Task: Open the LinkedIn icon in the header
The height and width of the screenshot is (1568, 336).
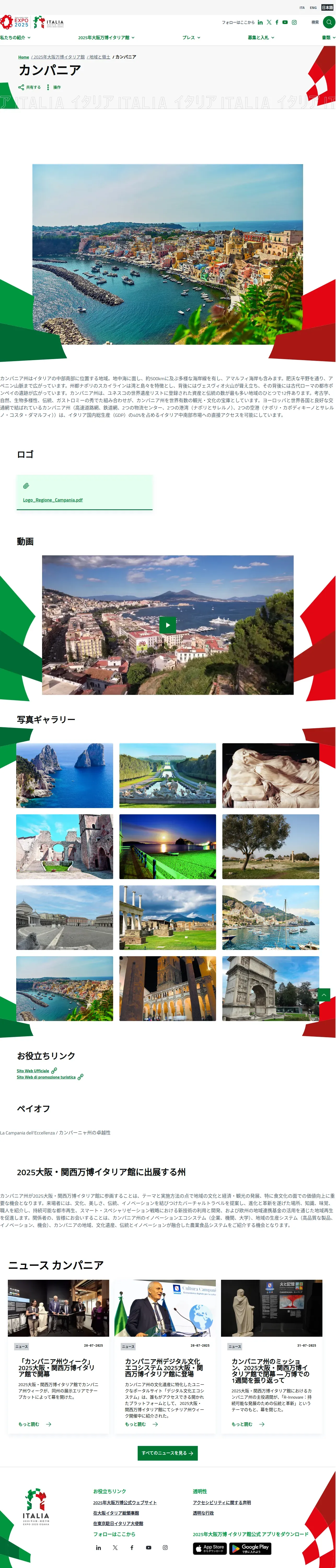Action: coord(260,22)
